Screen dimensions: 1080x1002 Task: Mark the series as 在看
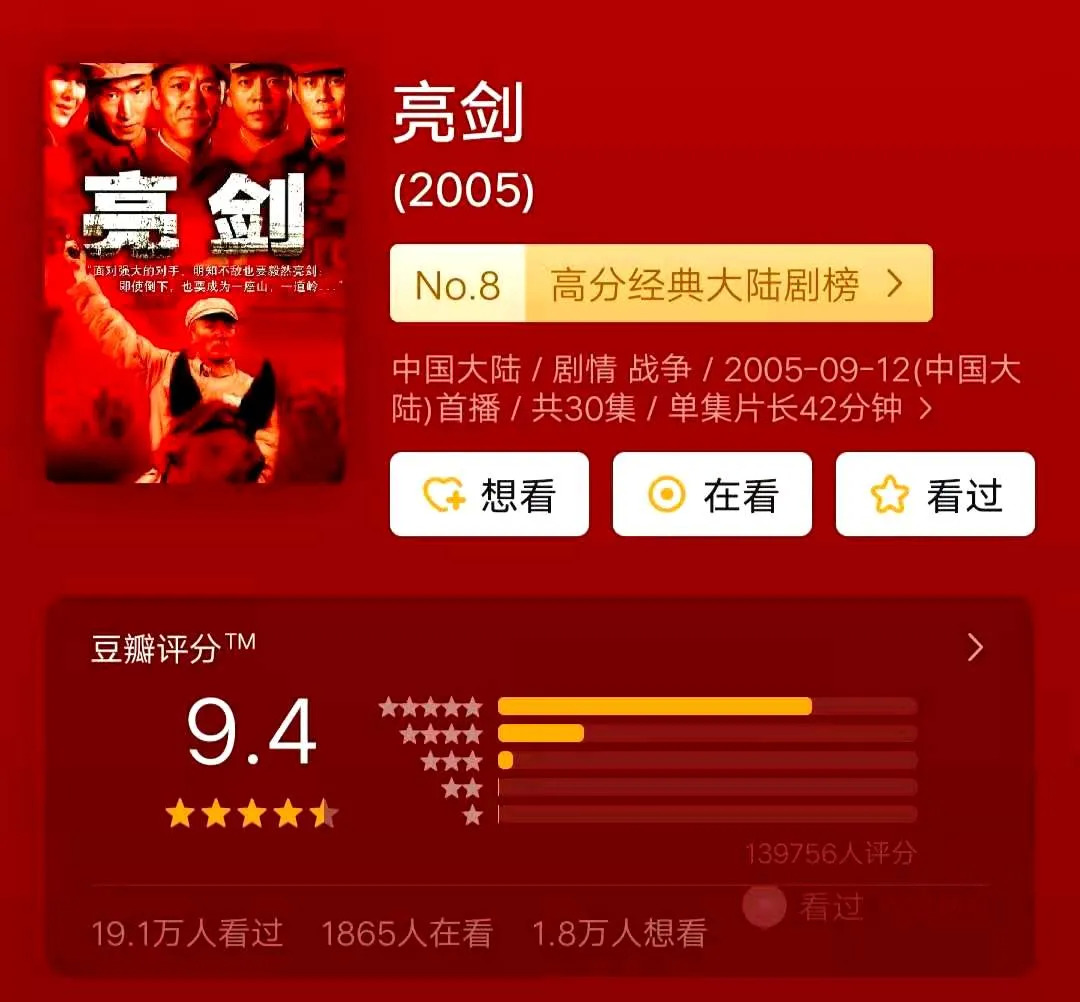click(x=712, y=495)
